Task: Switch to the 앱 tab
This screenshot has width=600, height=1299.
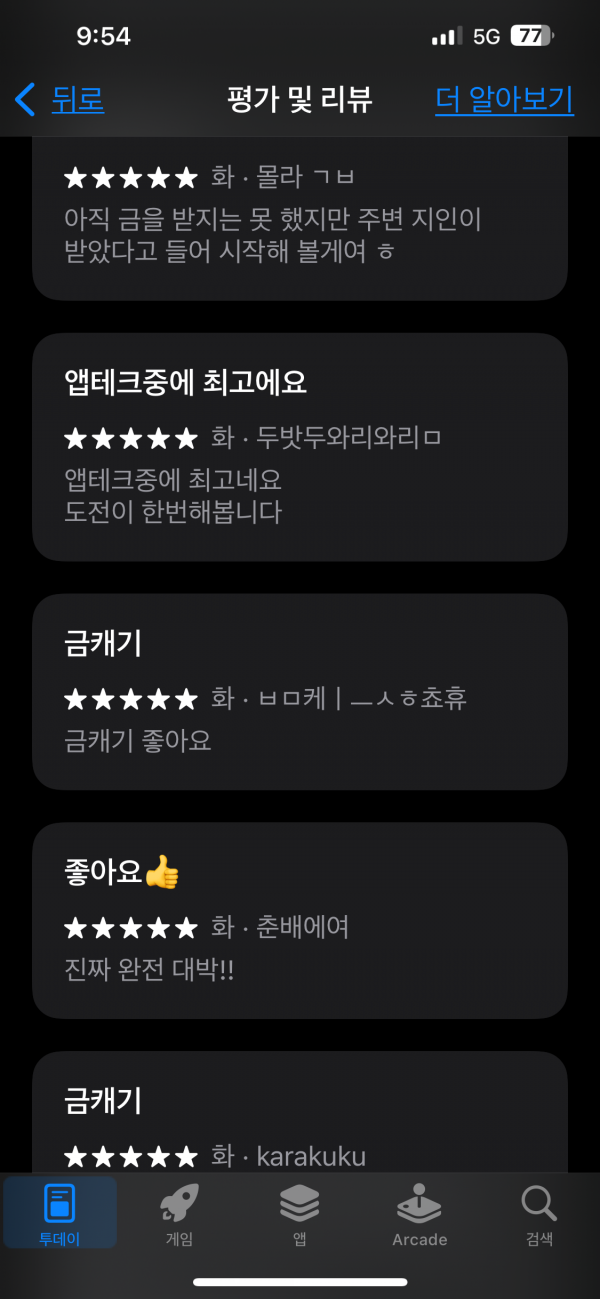Action: coord(299,1212)
